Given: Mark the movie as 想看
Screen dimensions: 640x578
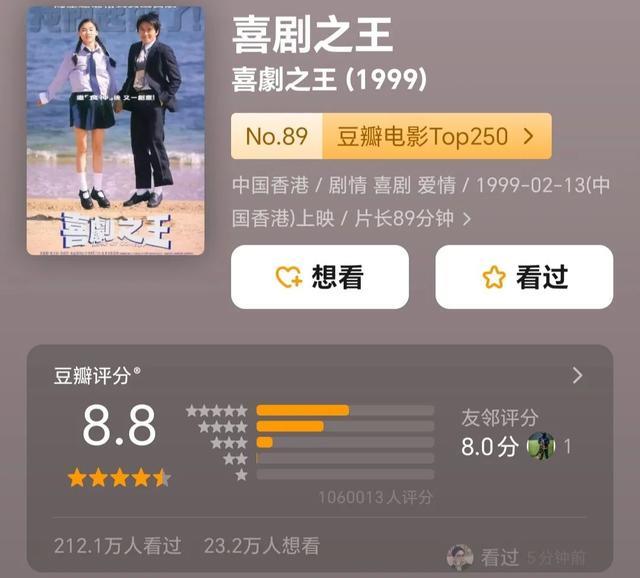Looking at the screenshot, I should coord(320,278).
